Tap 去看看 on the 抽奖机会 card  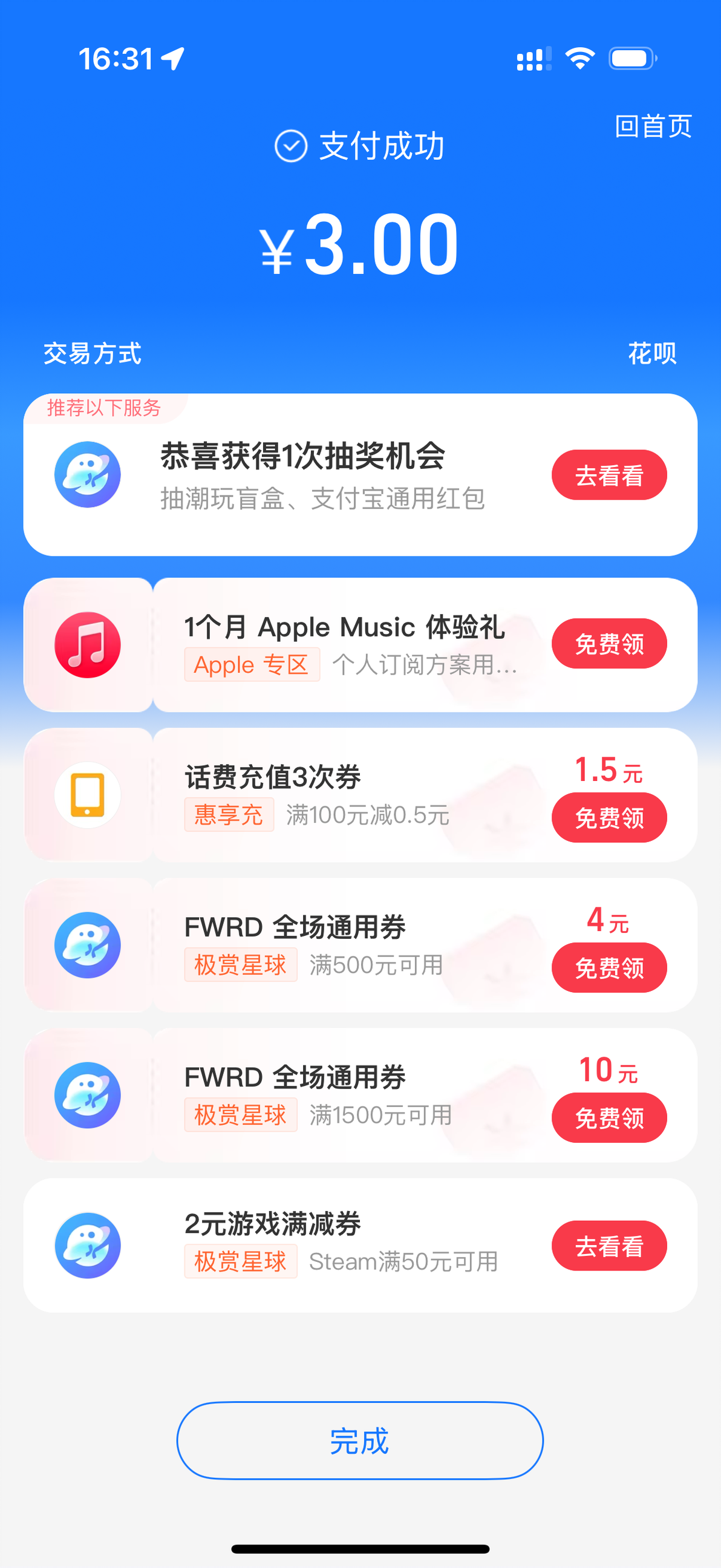609,475
